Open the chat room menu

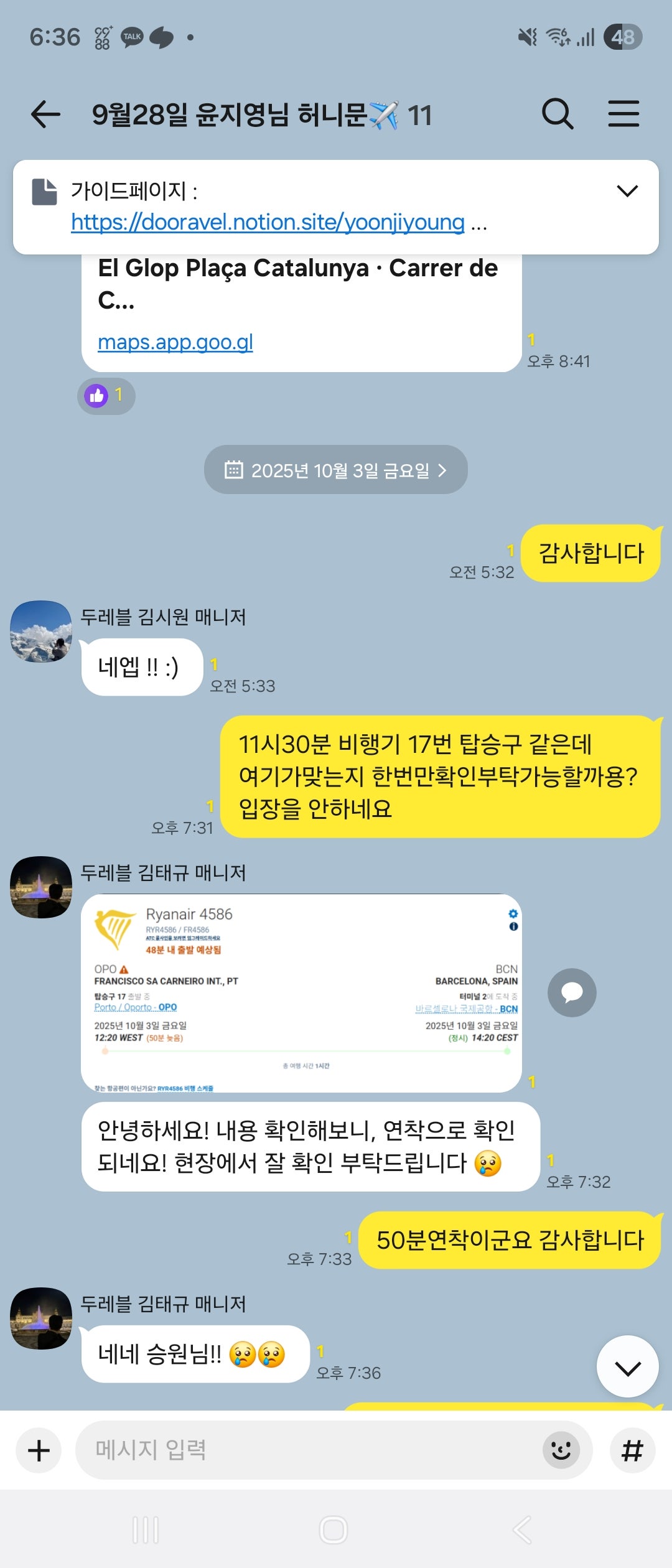click(623, 114)
